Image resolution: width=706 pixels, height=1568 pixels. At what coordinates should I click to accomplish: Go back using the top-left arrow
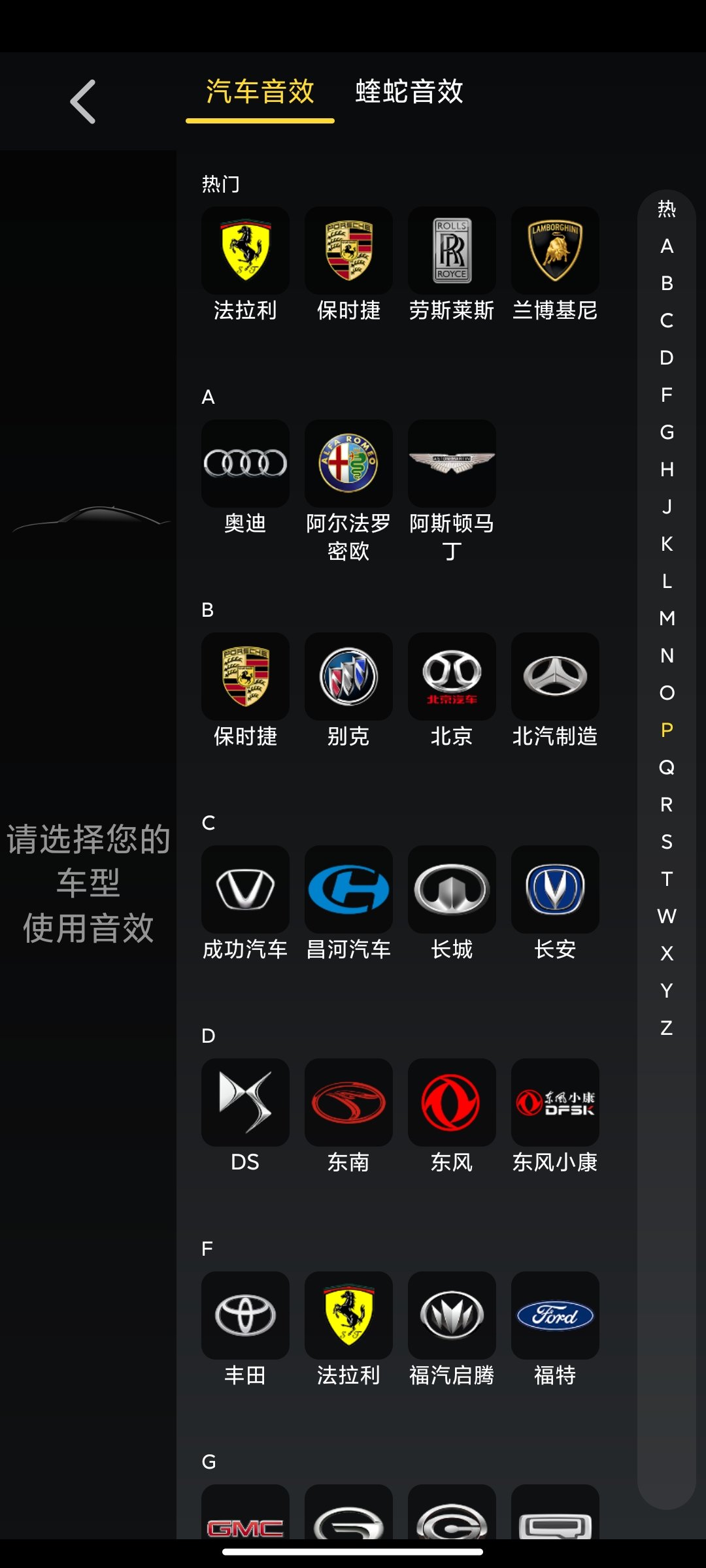(83, 102)
